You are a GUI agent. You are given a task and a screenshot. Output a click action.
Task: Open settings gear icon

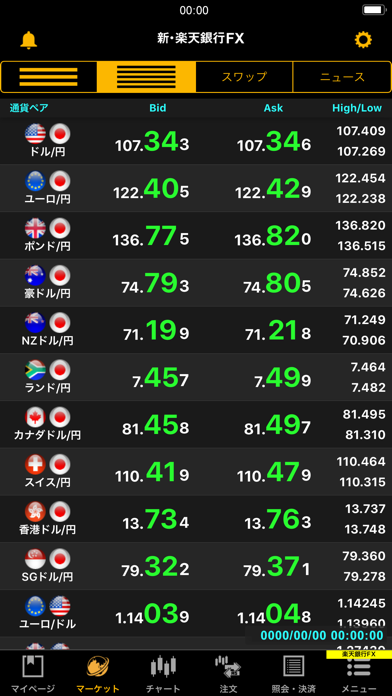(363, 40)
